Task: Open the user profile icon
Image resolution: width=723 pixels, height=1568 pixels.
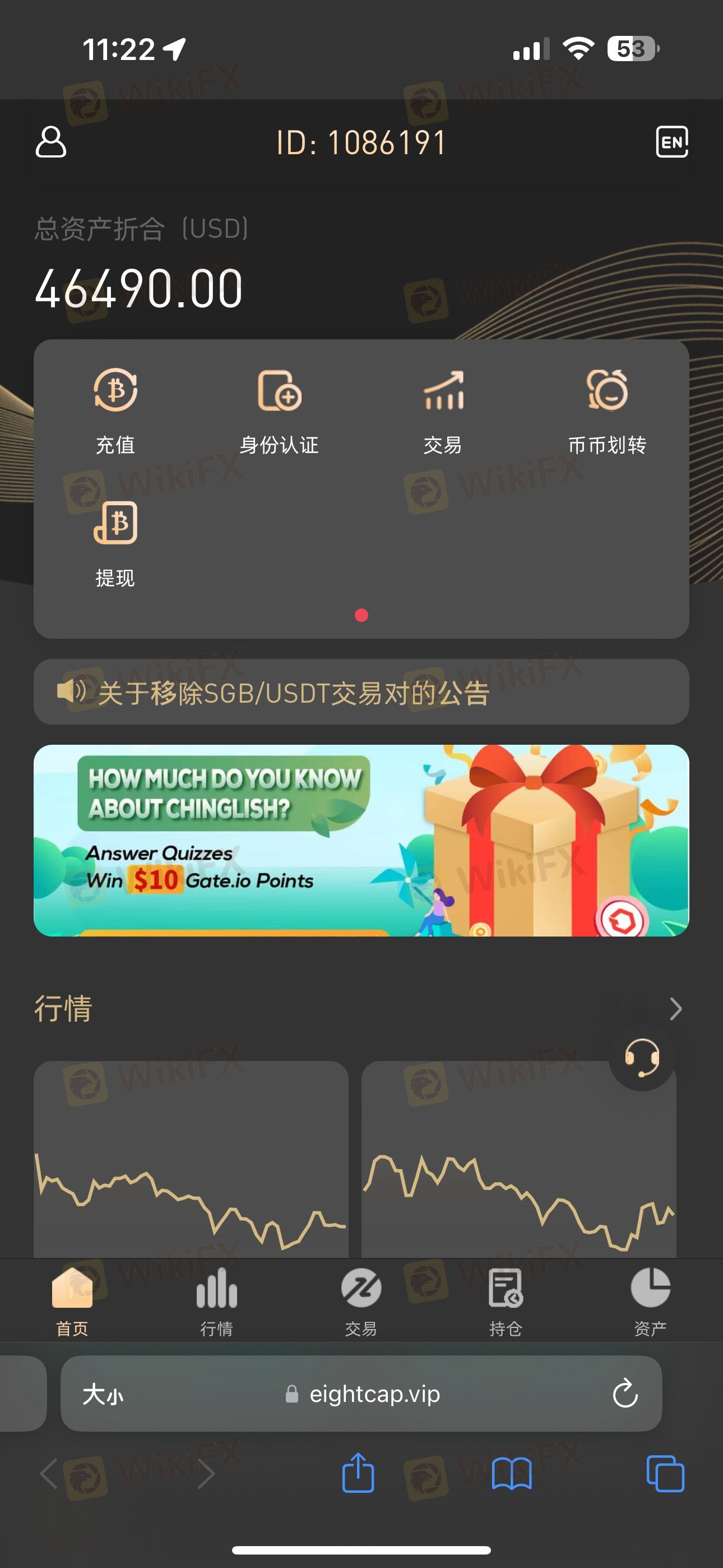Action: (x=51, y=142)
